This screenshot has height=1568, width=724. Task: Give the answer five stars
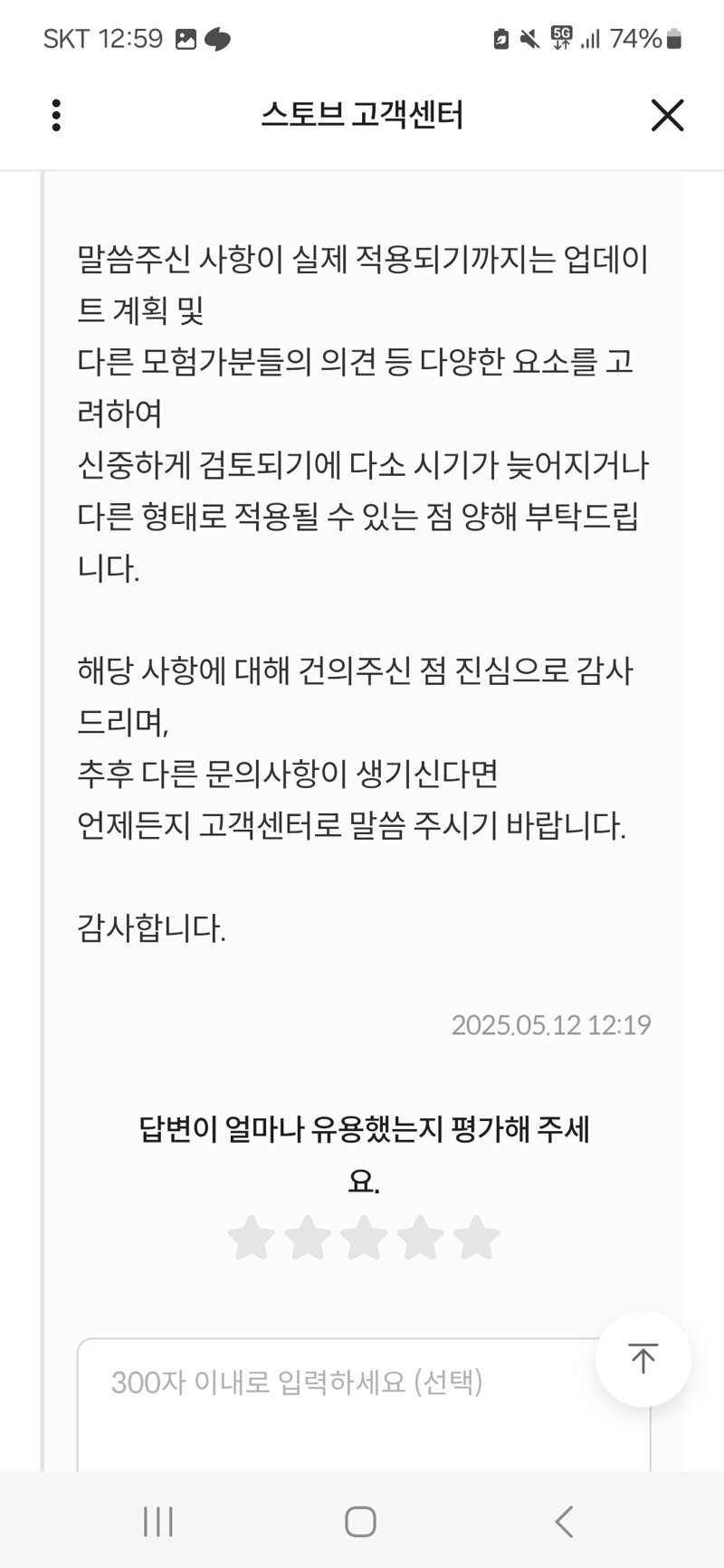click(476, 1238)
